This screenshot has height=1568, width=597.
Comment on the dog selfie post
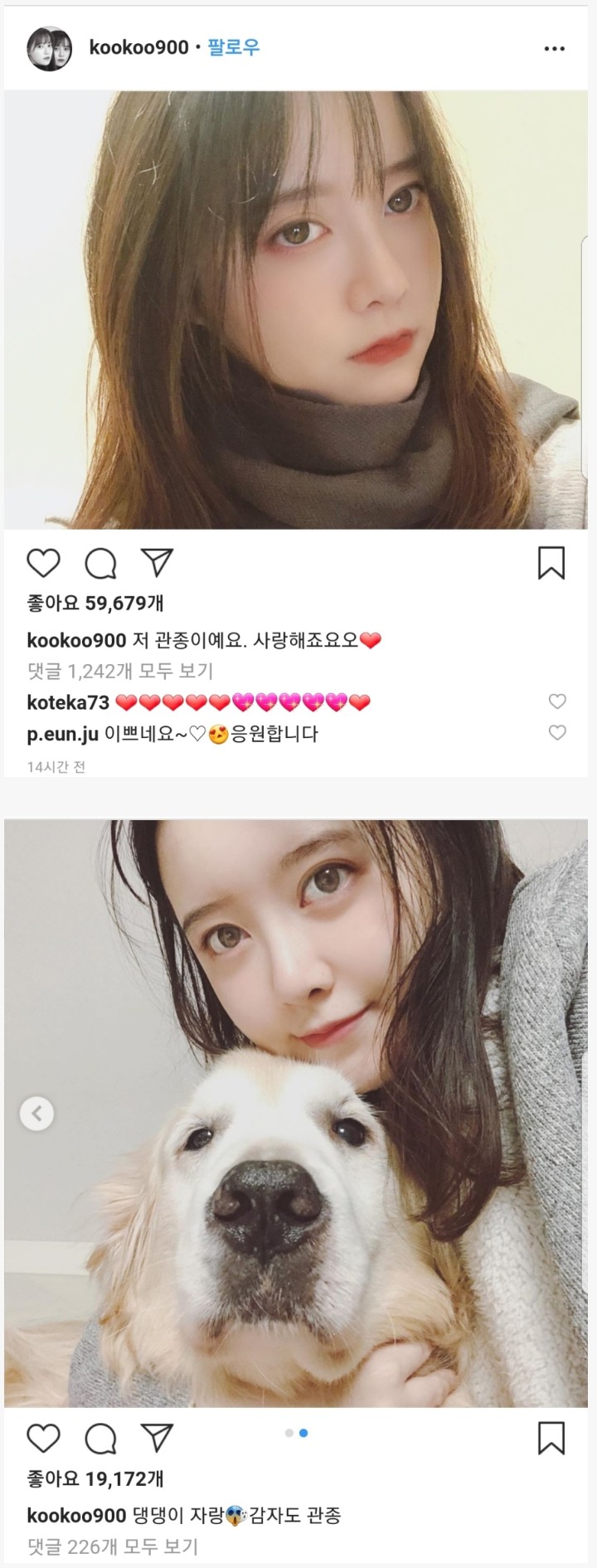pyautogui.click(x=100, y=1439)
